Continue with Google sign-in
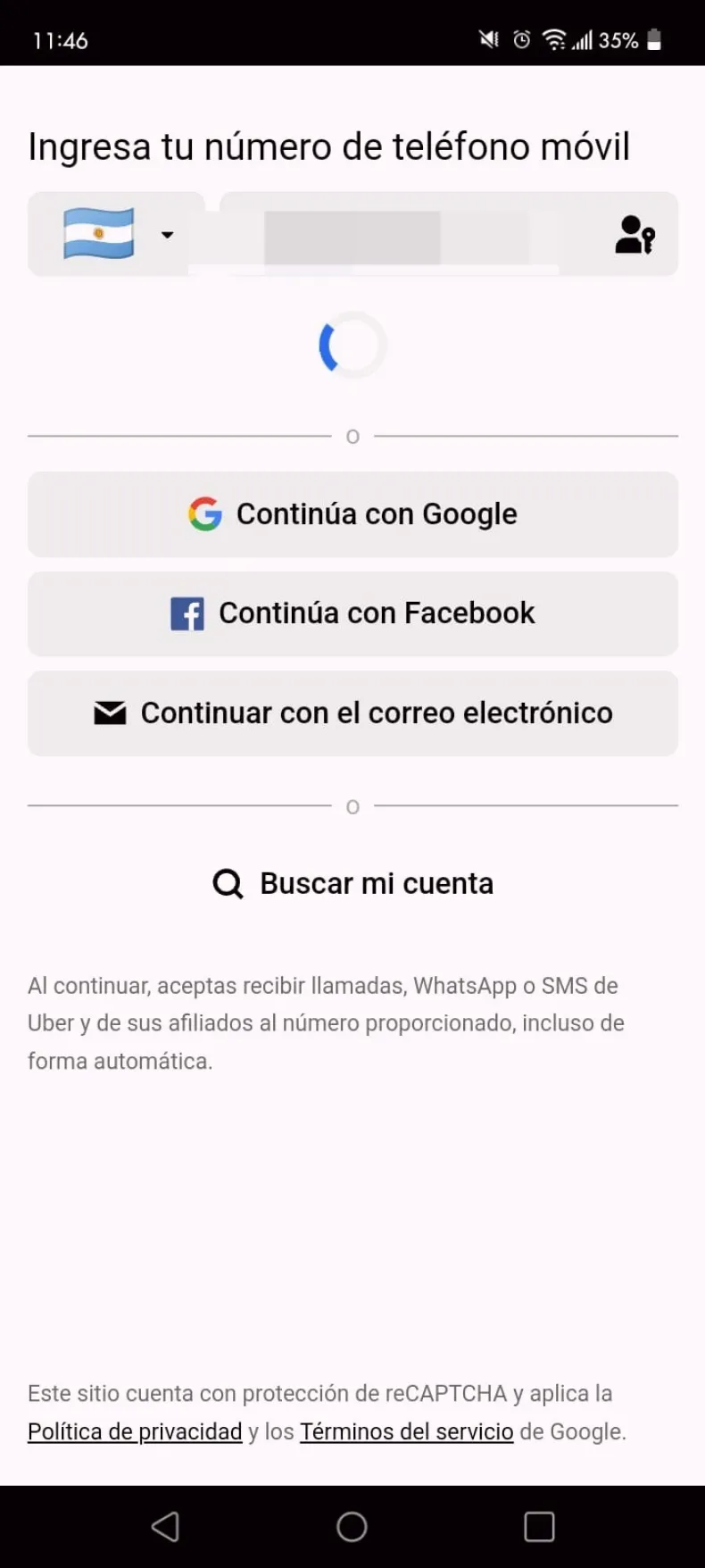This screenshot has width=705, height=1568. click(352, 514)
